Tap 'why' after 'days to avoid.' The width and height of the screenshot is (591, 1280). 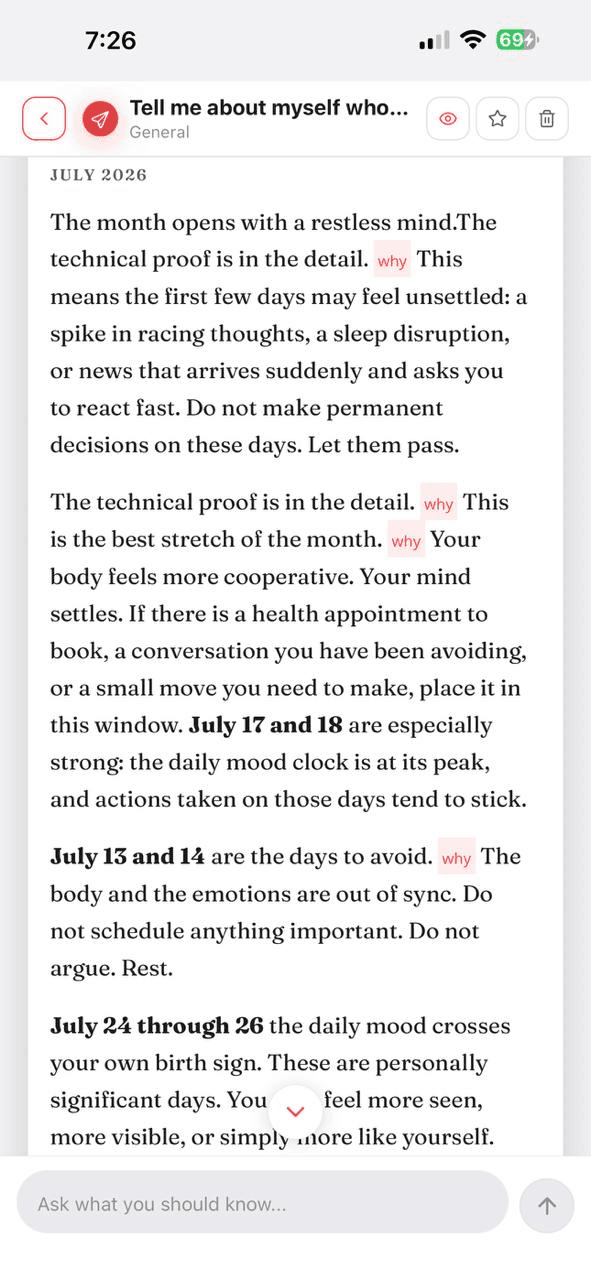[456, 858]
